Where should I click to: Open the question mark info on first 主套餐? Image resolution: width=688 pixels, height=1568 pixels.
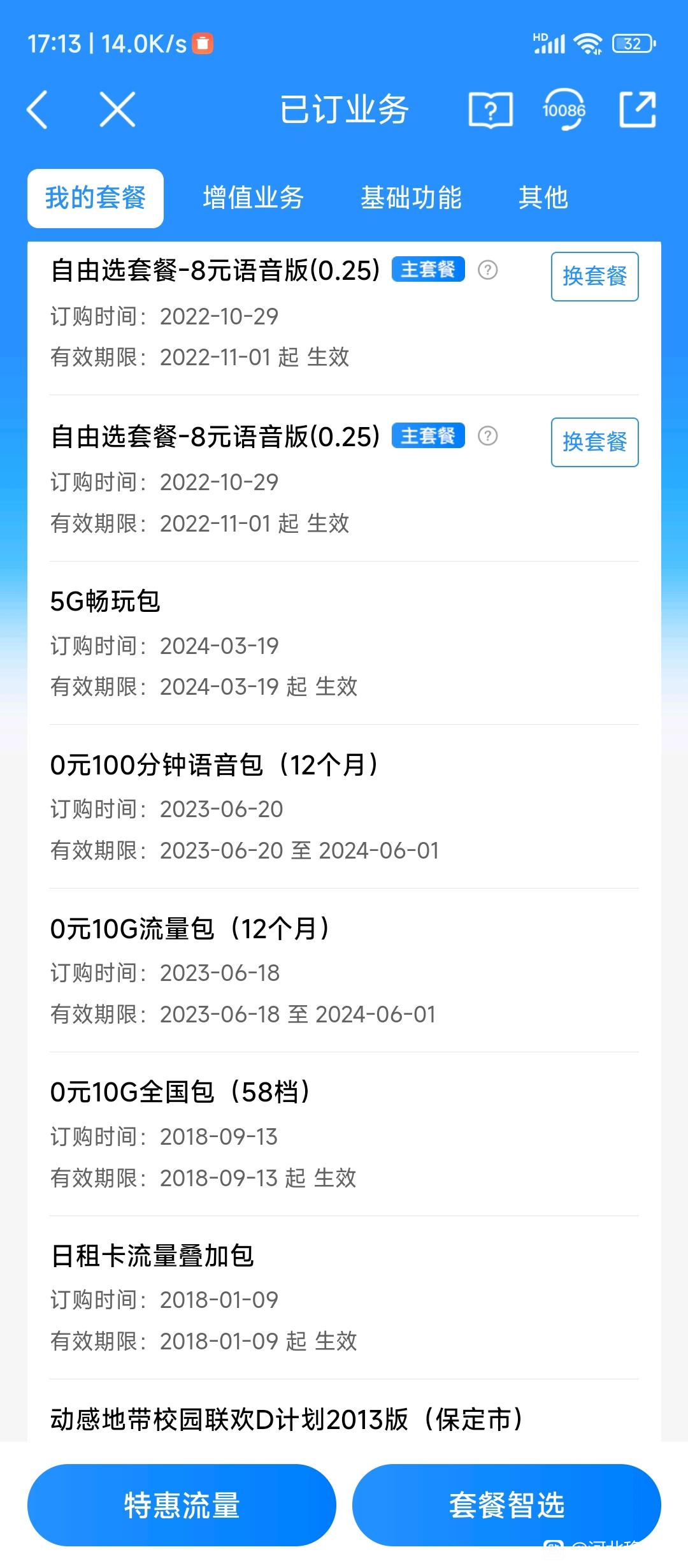pyautogui.click(x=488, y=270)
